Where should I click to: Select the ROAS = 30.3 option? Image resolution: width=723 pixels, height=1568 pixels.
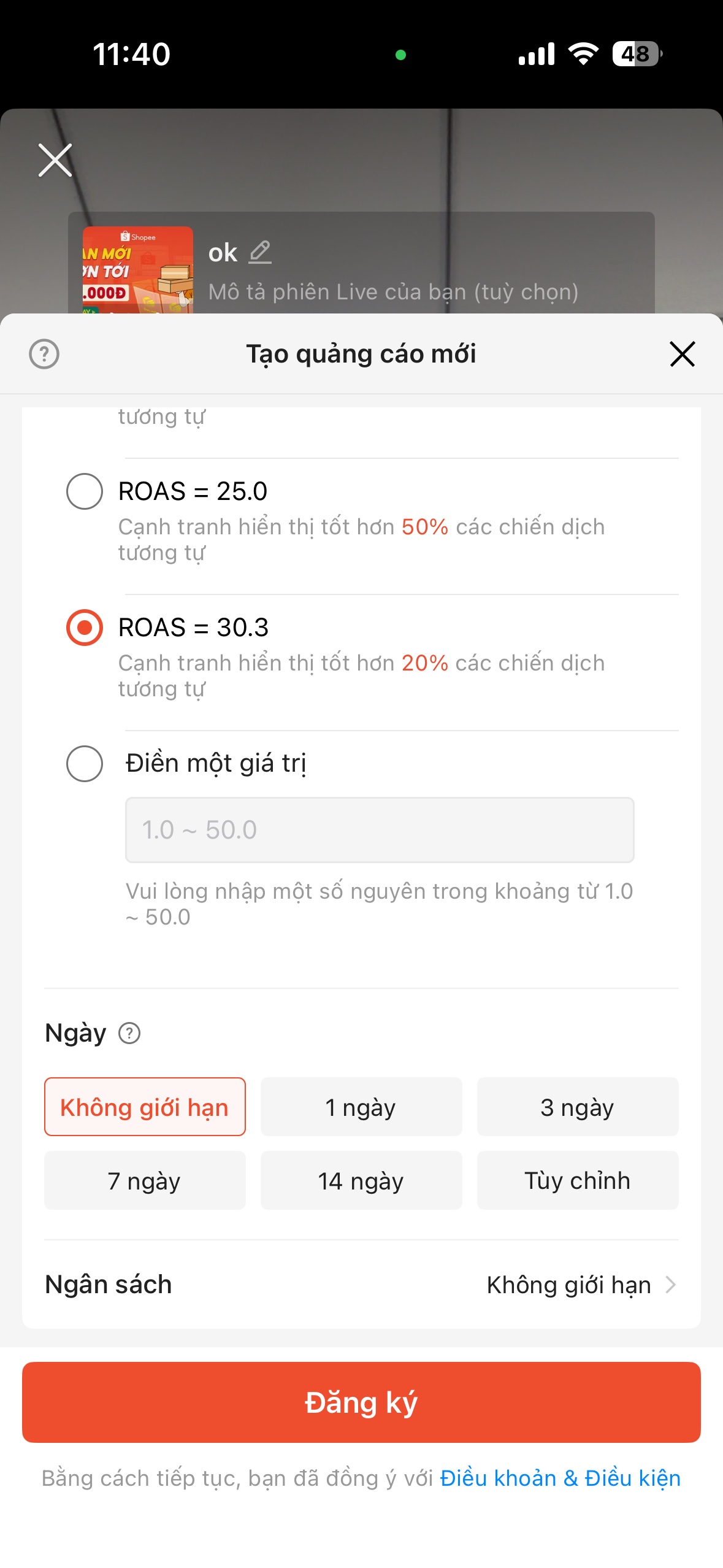pyautogui.click(x=85, y=627)
